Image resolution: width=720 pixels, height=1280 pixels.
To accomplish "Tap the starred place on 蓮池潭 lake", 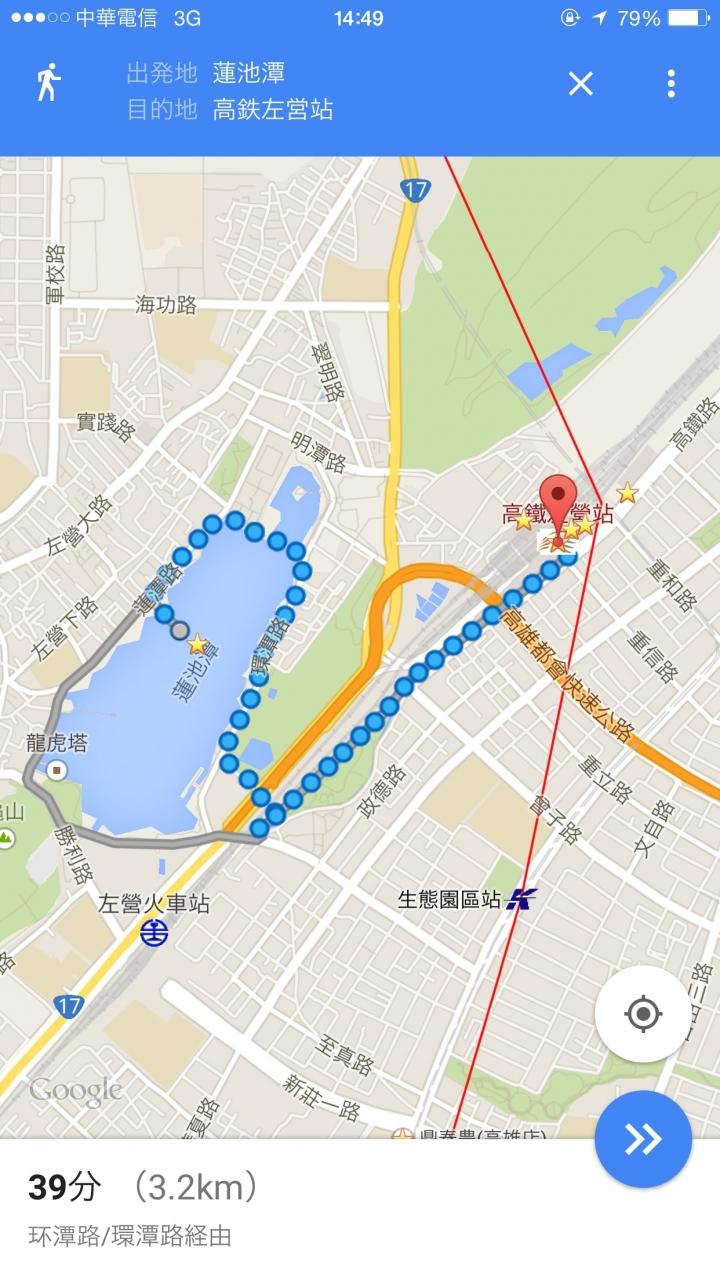I will [197, 644].
